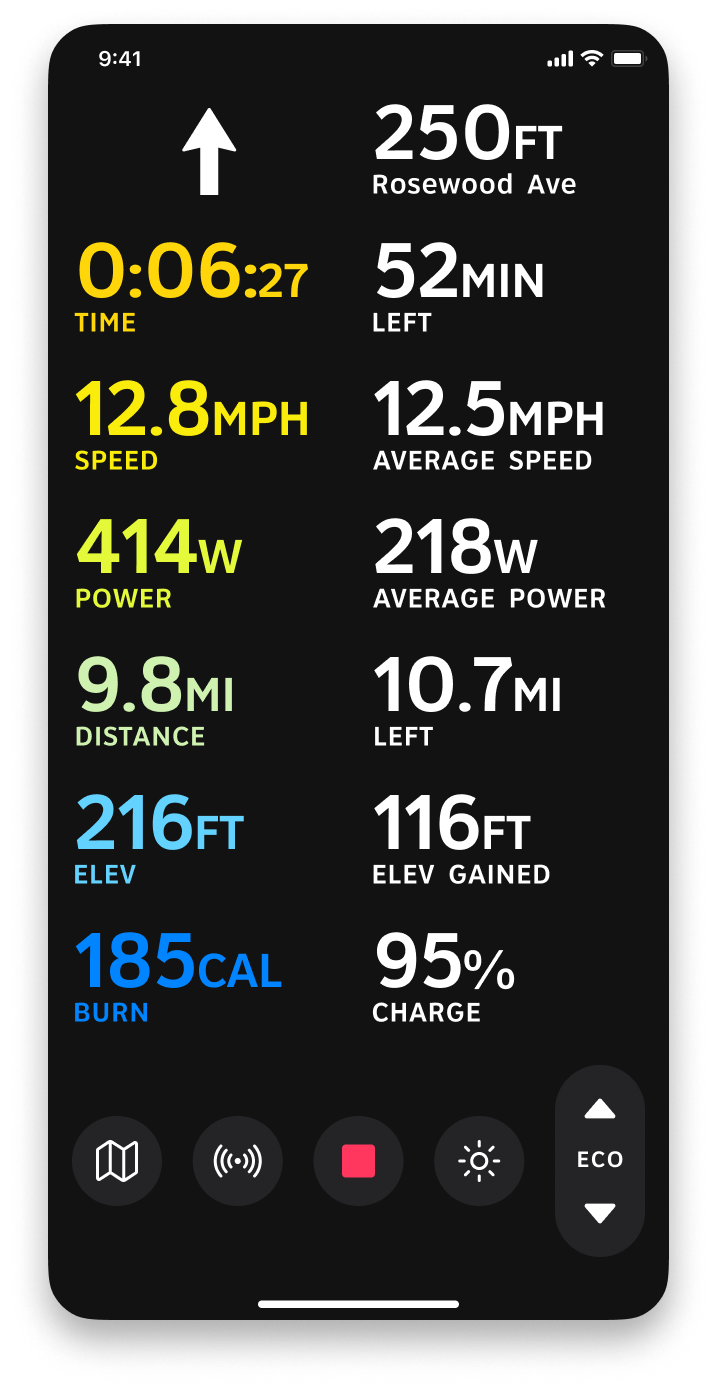Stop the ride recording
The image size is (718, 1393).
[358, 1161]
